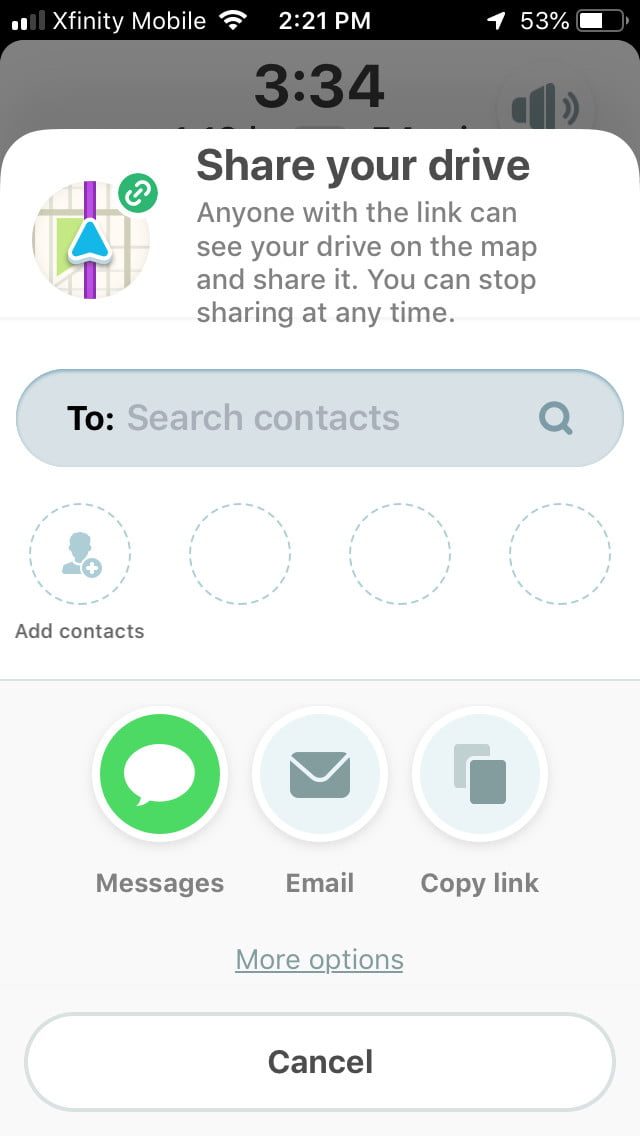Share the drive via Messages
Viewport: 640px width, 1136px height.
[x=160, y=774]
